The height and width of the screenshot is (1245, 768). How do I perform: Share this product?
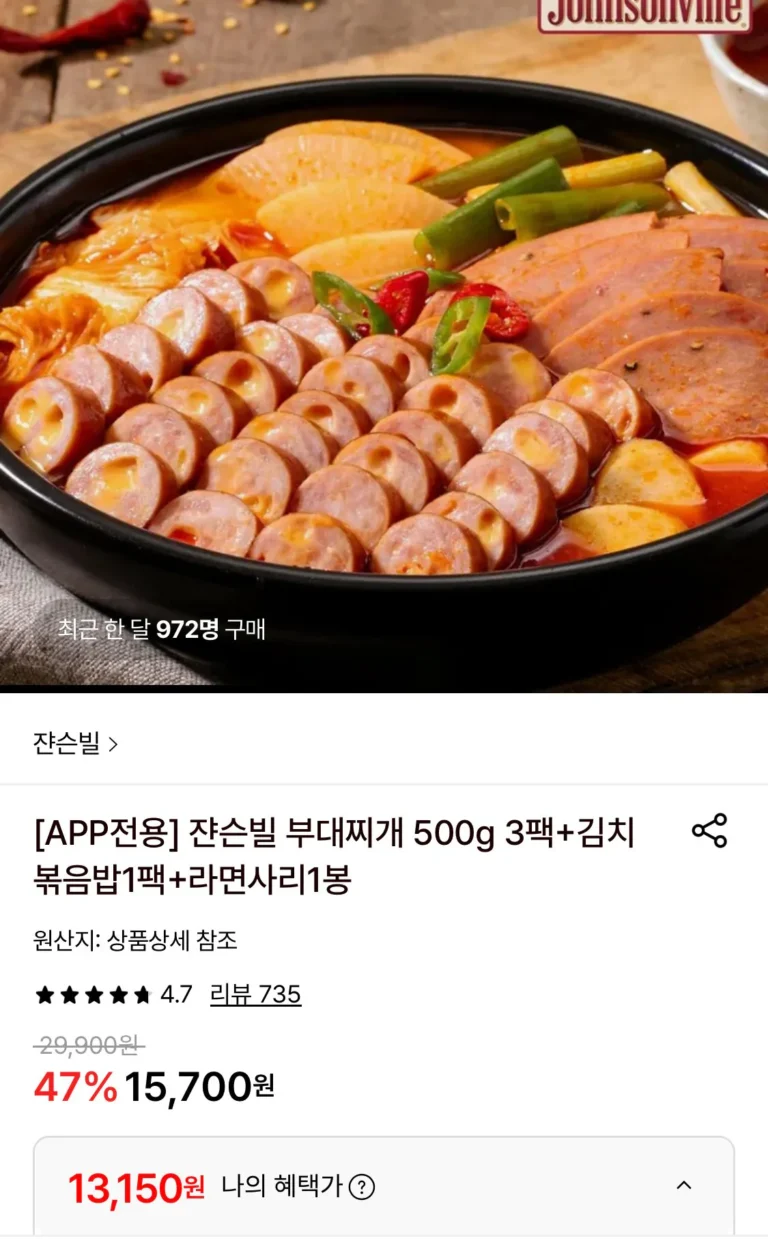[709, 831]
